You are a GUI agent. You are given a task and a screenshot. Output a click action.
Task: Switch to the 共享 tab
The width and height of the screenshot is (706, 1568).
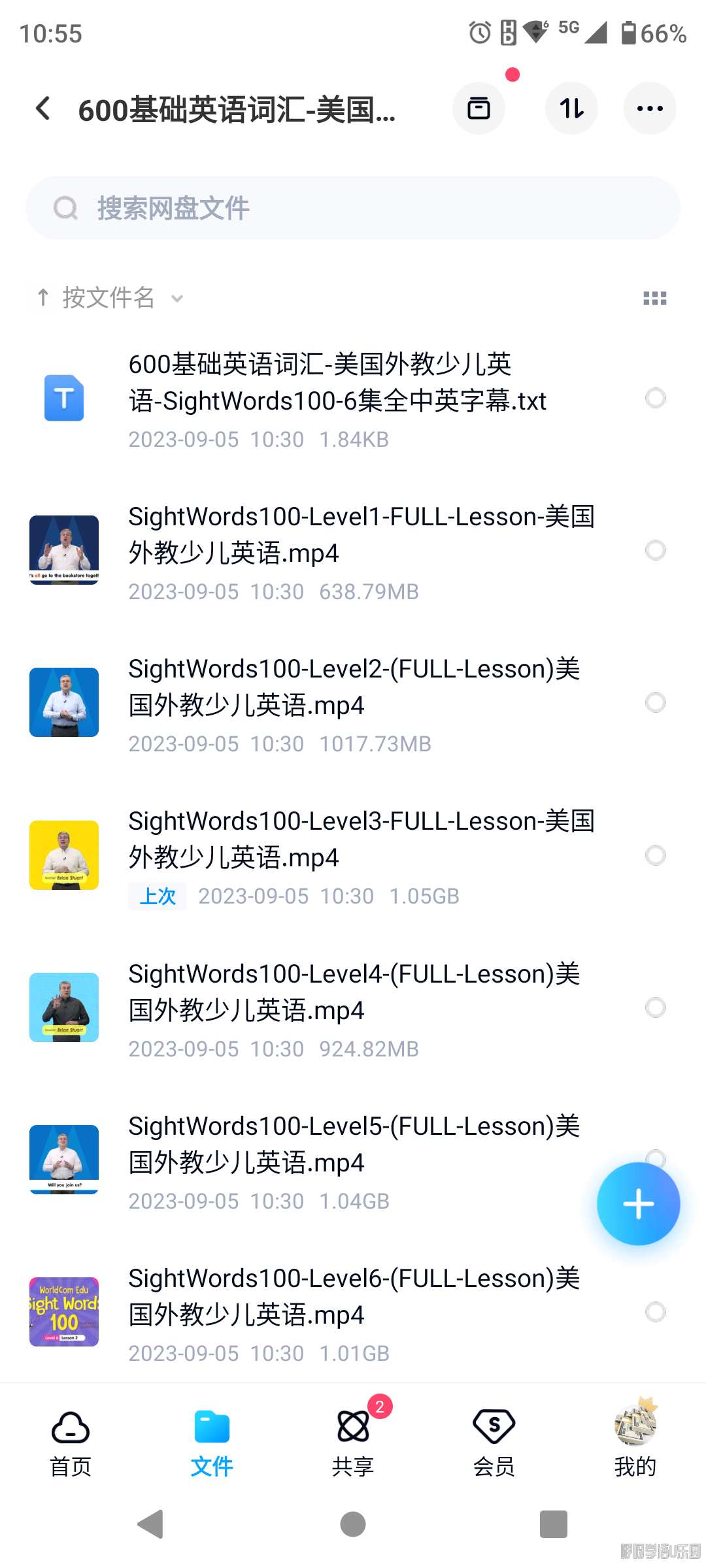pyautogui.click(x=353, y=1443)
